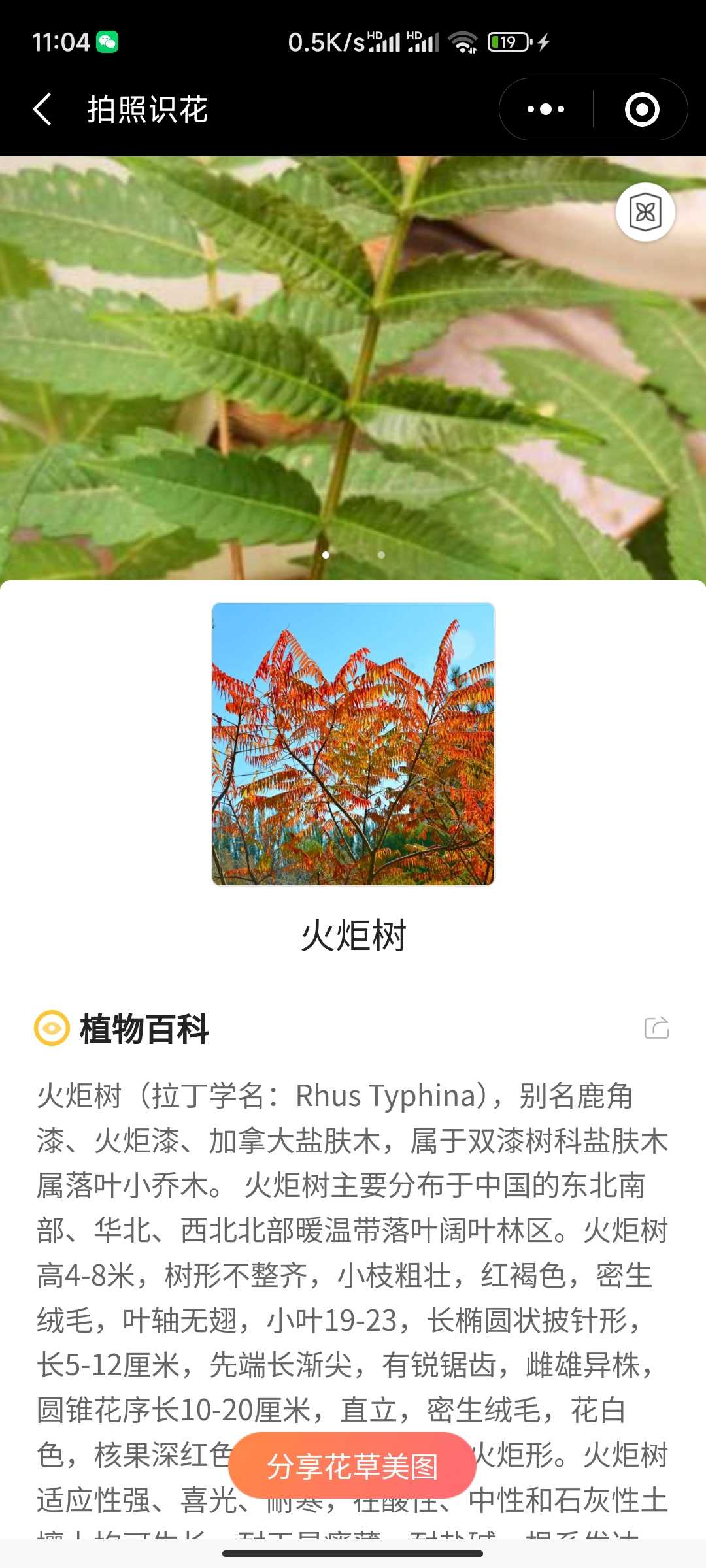Image resolution: width=706 pixels, height=1568 pixels.
Task: Tap the 分享花草美图 button
Action: pyautogui.click(x=352, y=1467)
